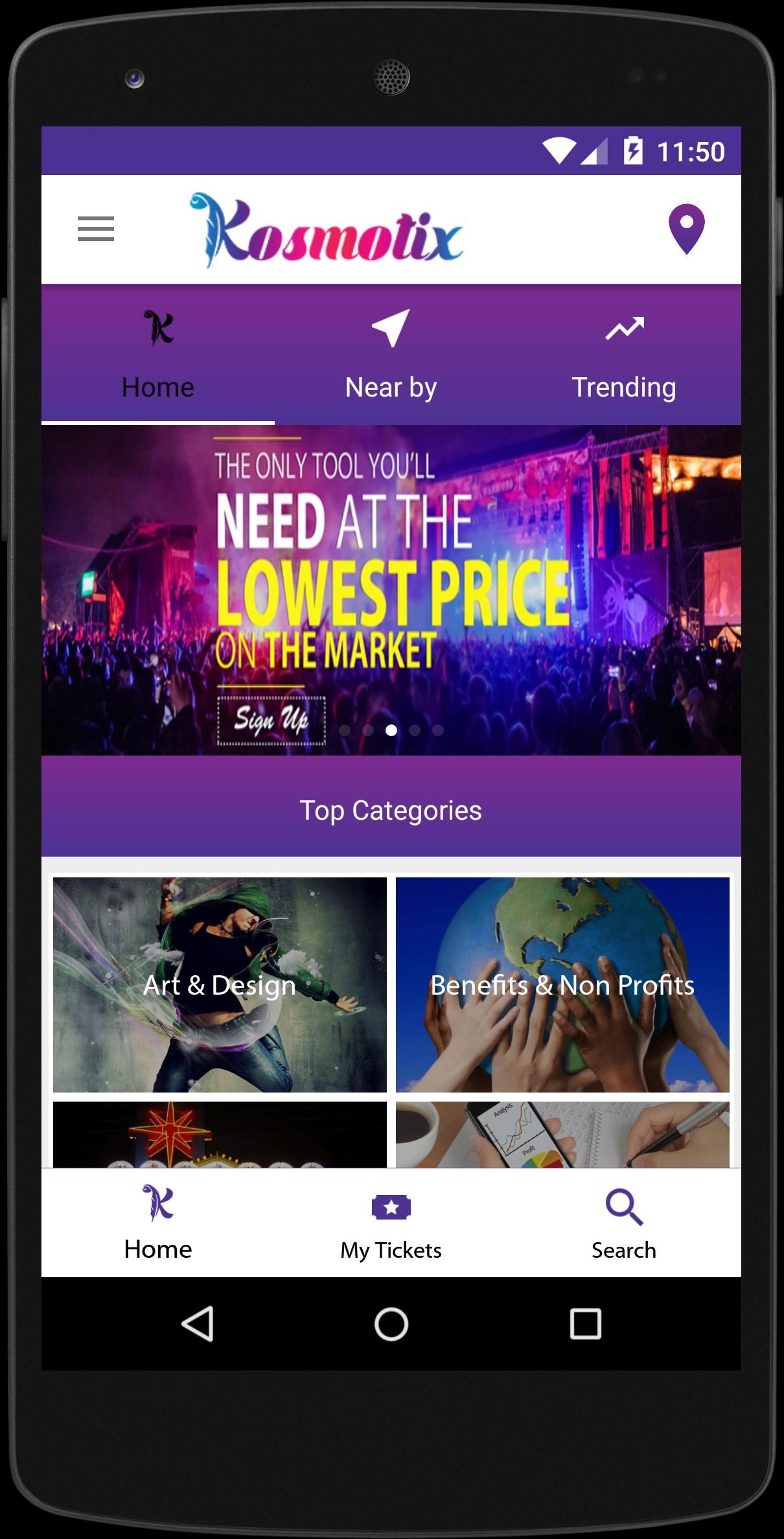784x1539 pixels.
Task: Open the lowest price promo banner
Action: [391, 590]
